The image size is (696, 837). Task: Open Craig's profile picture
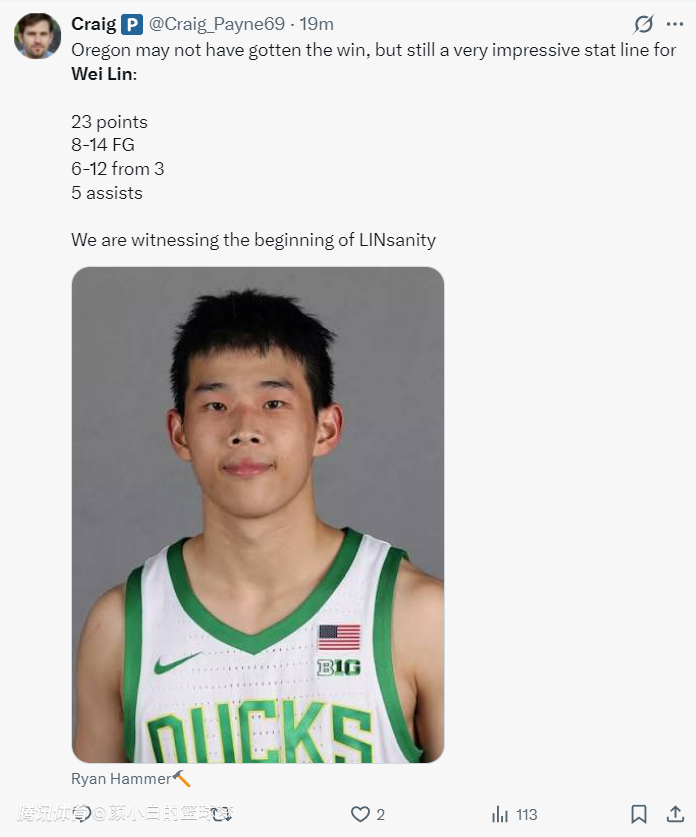37,36
